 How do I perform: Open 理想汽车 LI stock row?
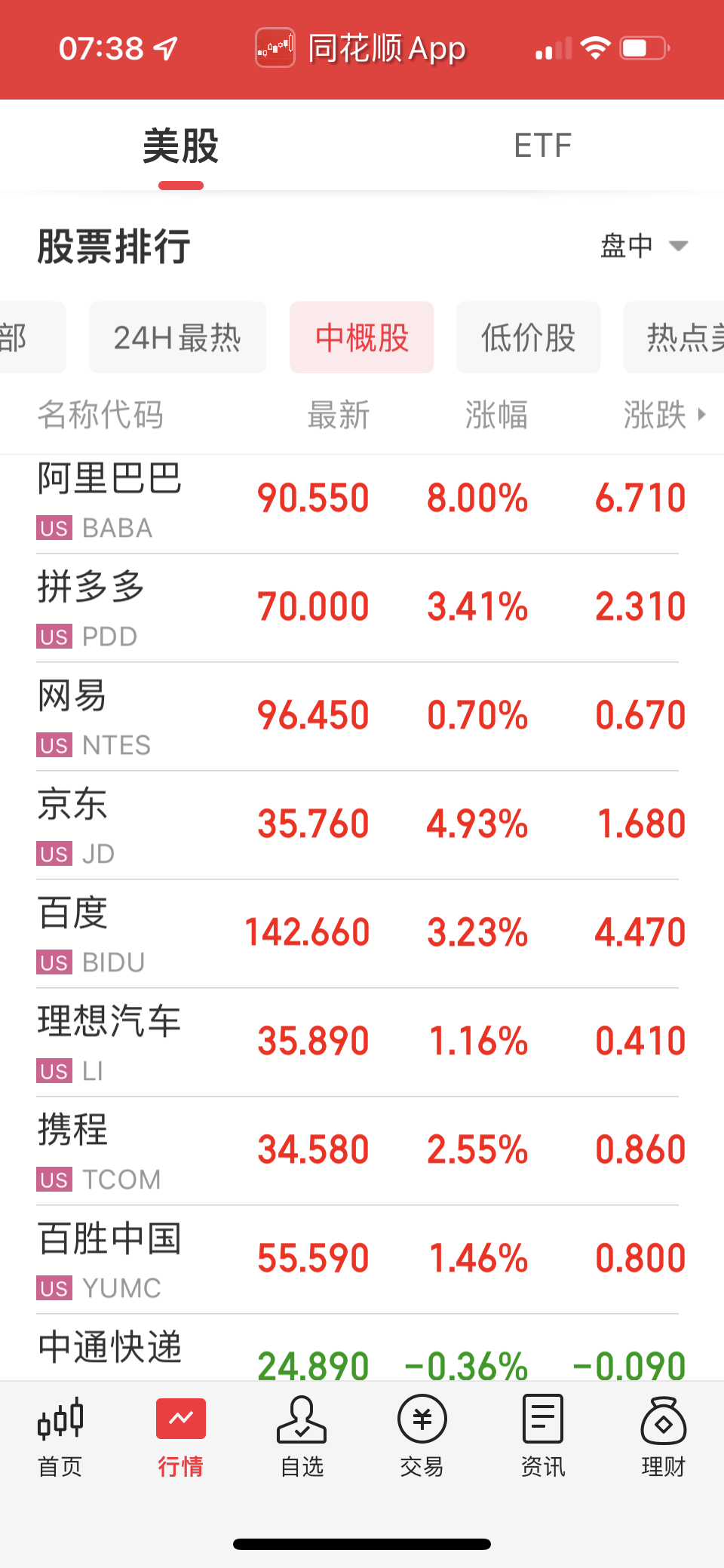tap(362, 1042)
